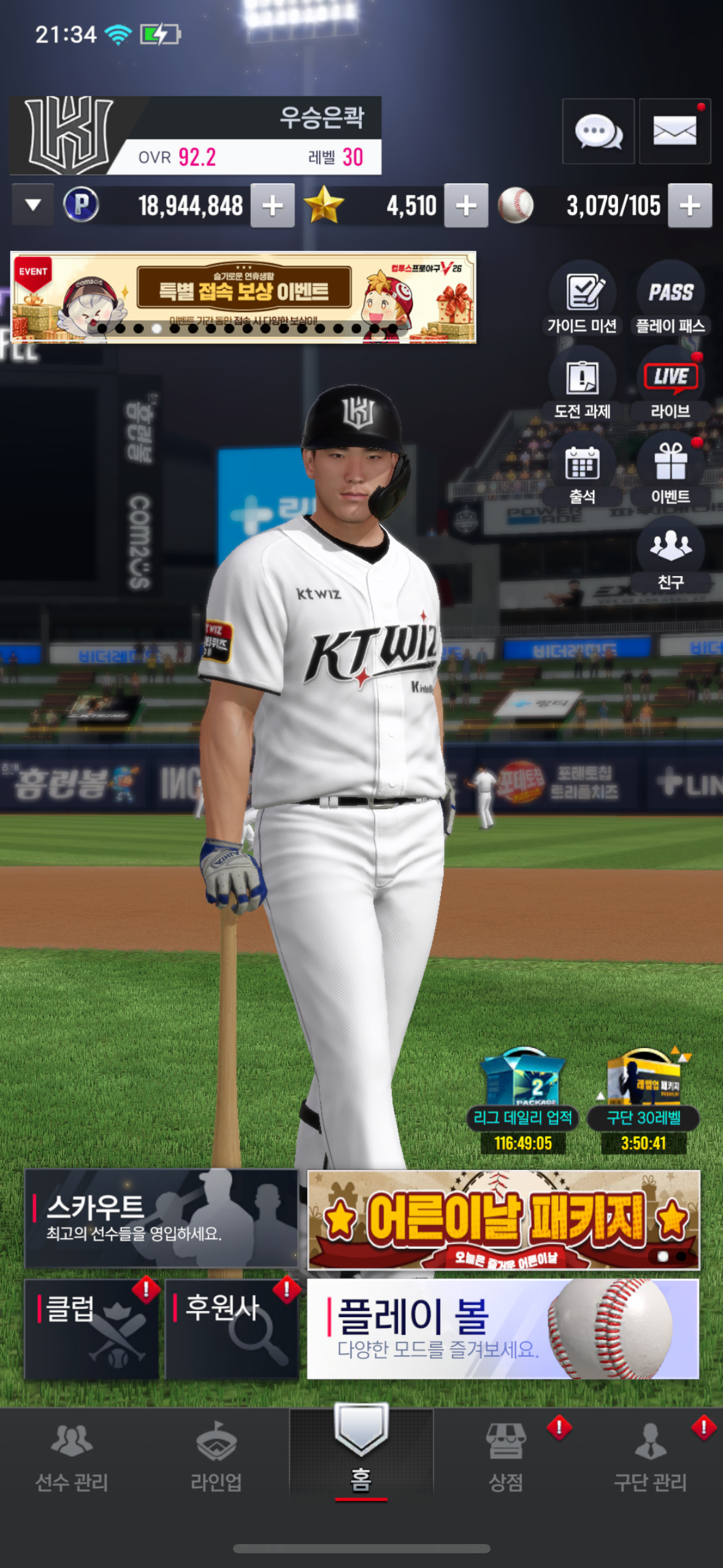Add more points with the plus button

coord(272,206)
